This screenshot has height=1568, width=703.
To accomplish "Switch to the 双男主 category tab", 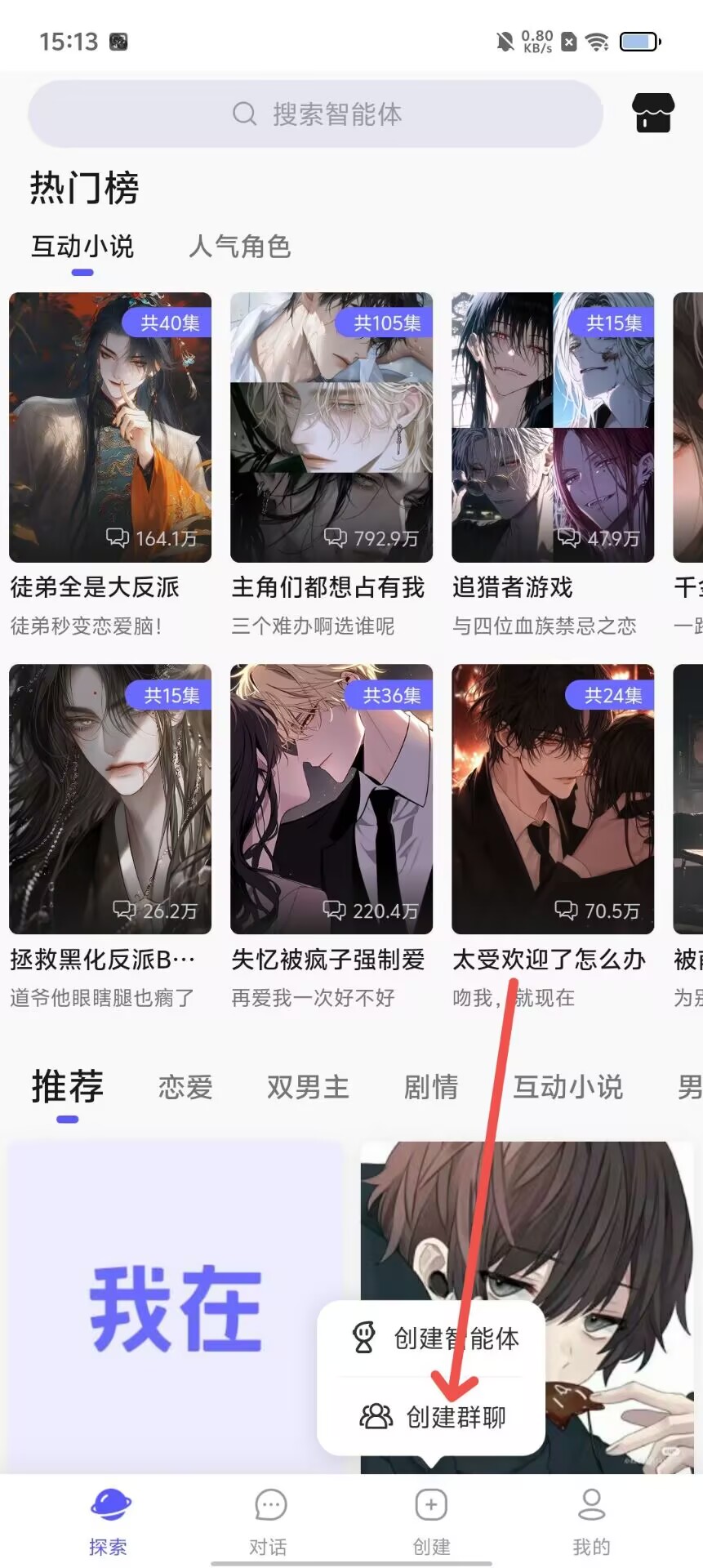I will point(308,1087).
